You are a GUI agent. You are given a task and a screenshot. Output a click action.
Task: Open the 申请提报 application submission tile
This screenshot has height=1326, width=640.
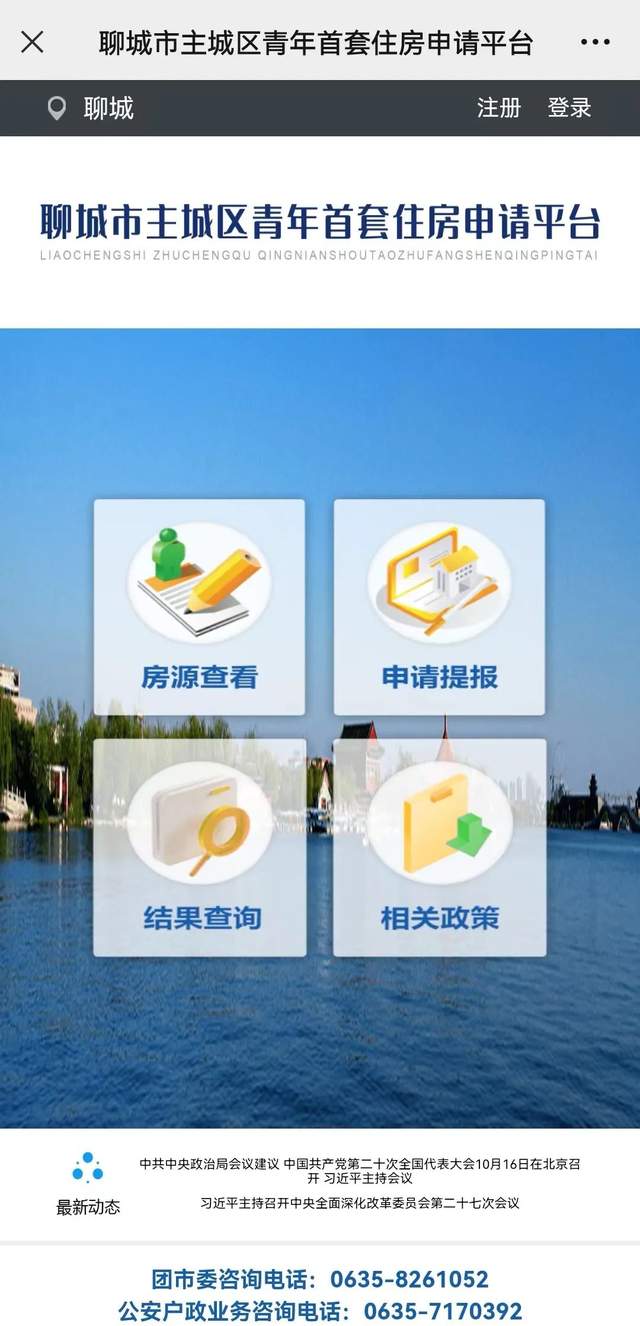pos(439,607)
